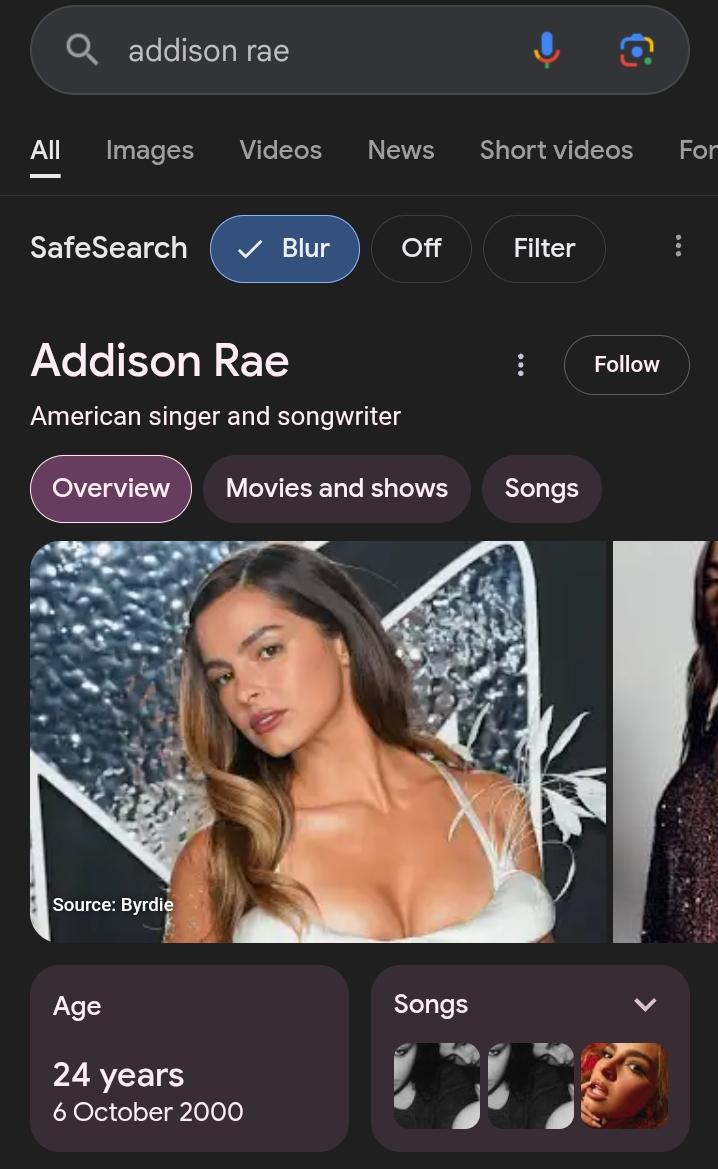The image size is (718, 1169).
Task: Open the Movies and shows chip
Action: pyautogui.click(x=336, y=488)
